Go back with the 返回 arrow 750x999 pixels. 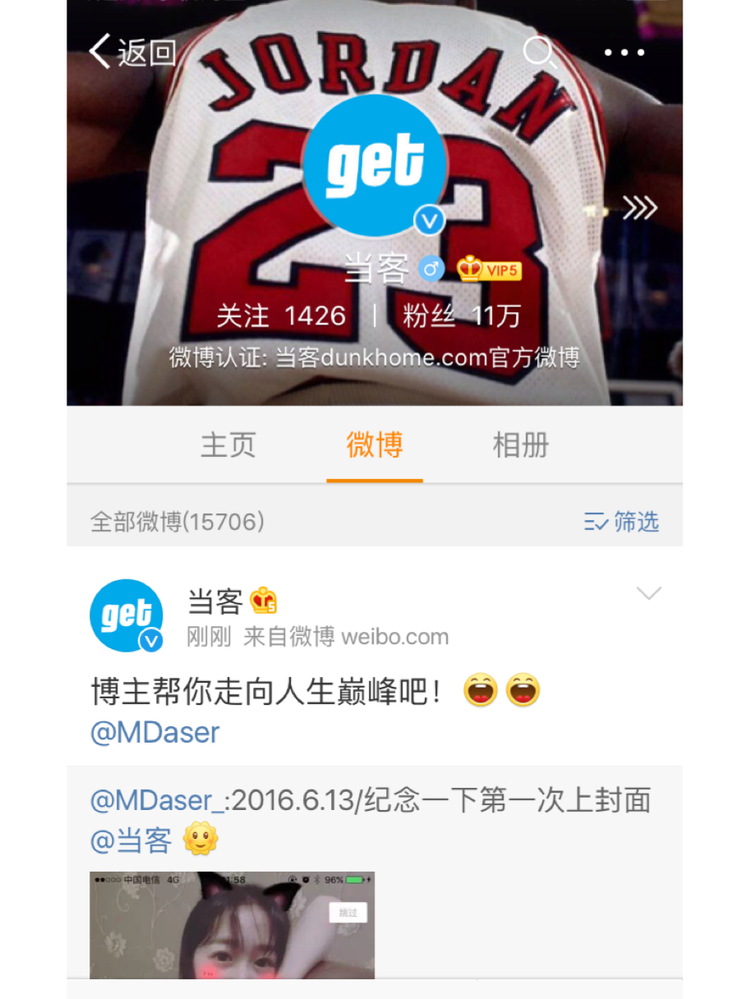pos(132,52)
